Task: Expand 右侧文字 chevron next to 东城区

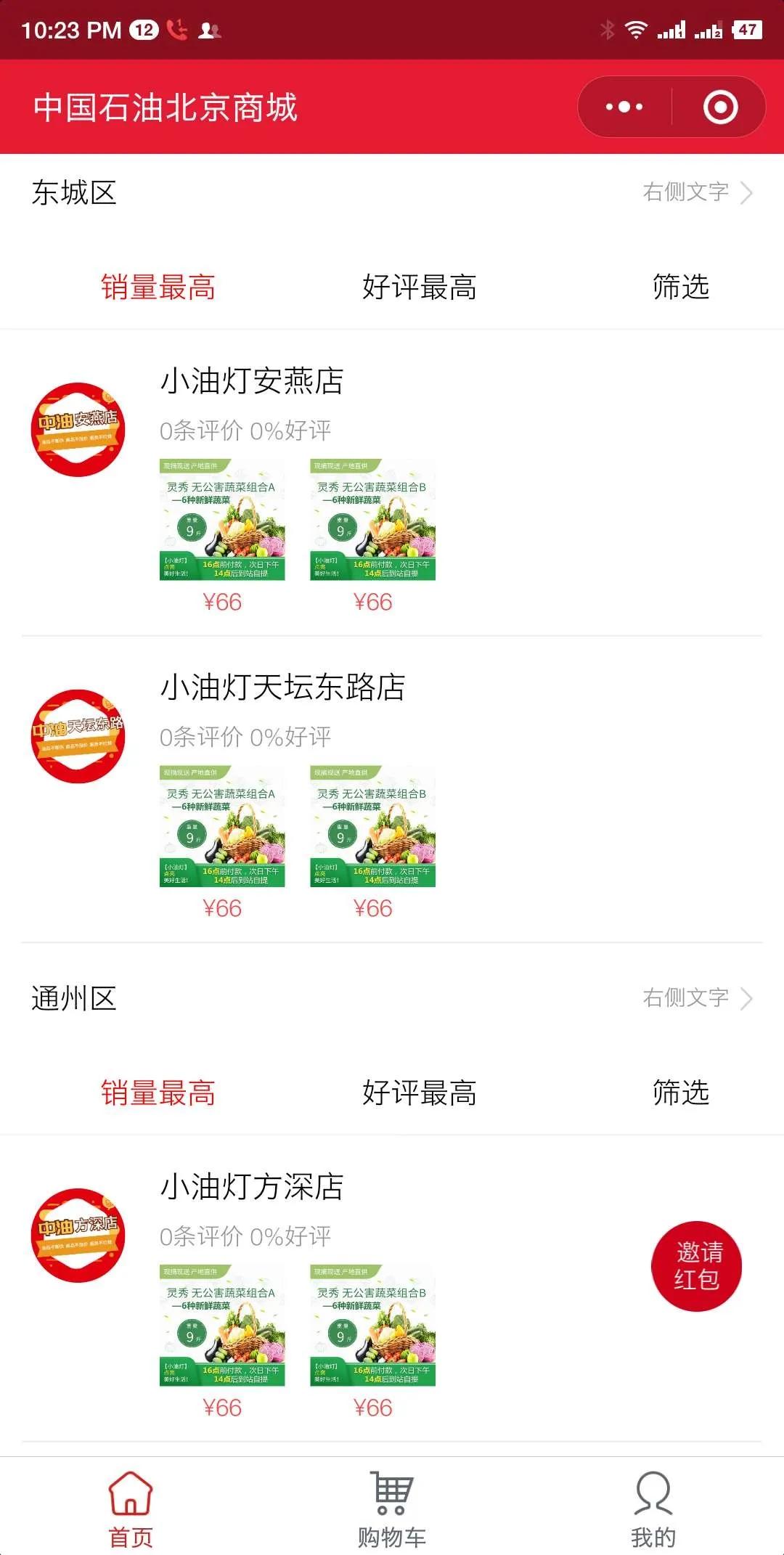Action: click(747, 193)
